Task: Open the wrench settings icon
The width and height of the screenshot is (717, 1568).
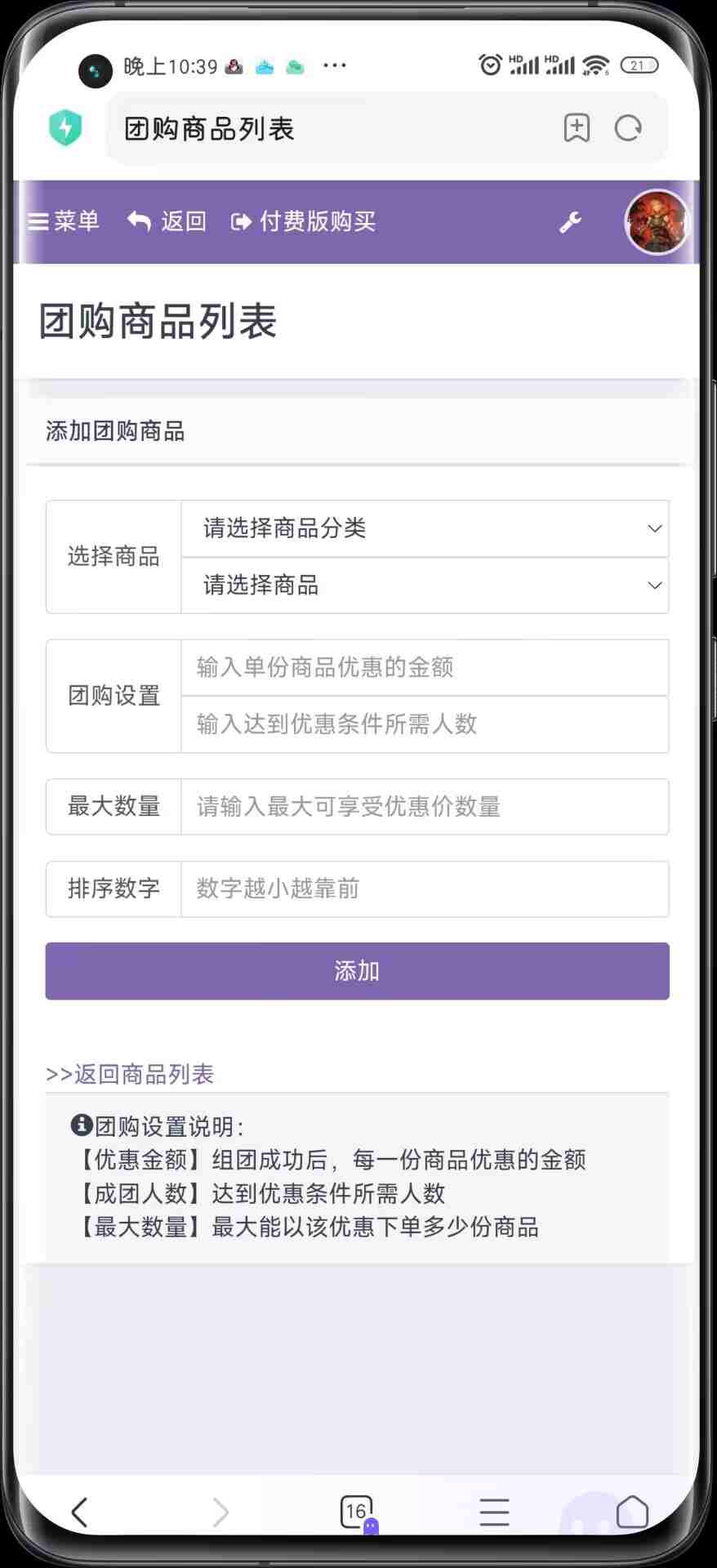Action: pos(570,221)
